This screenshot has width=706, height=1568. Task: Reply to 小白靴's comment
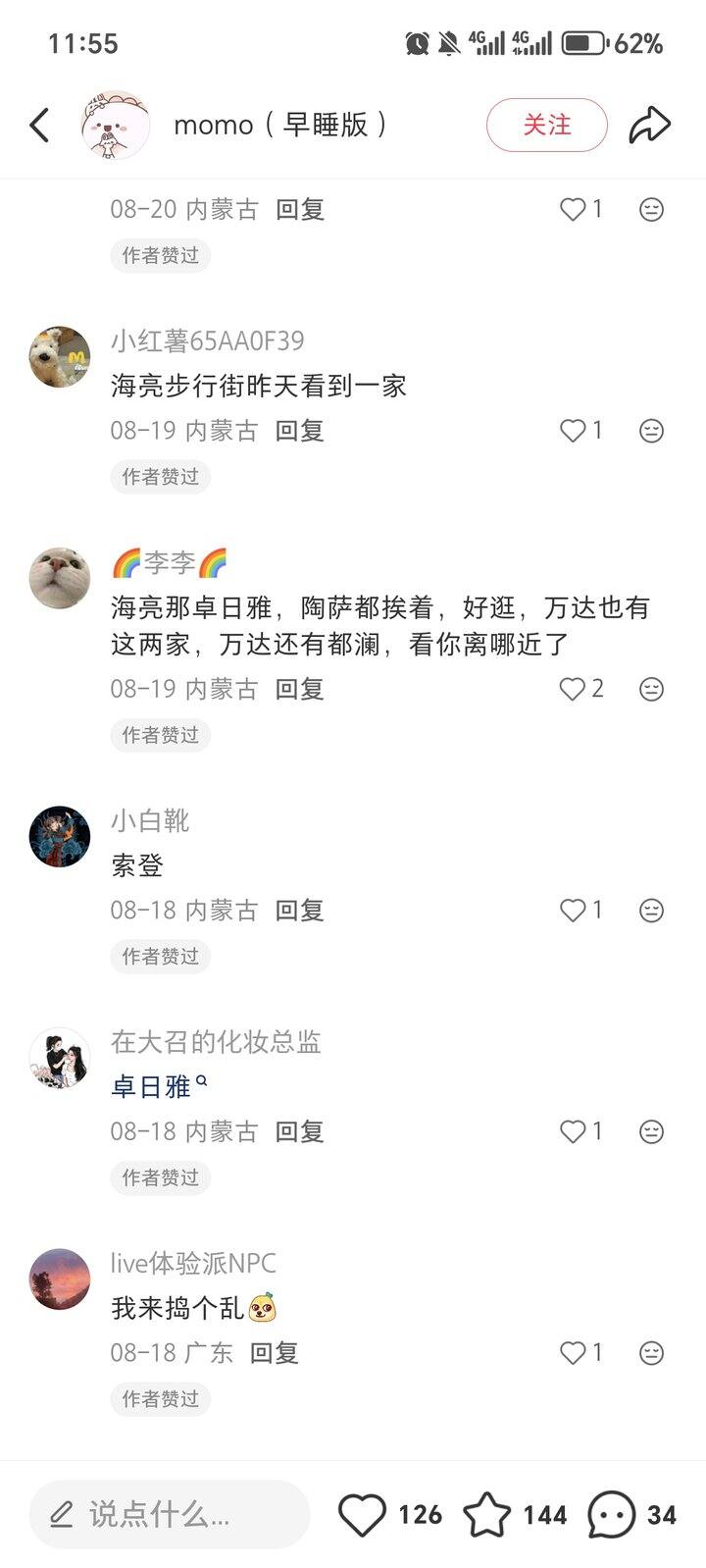299,911
